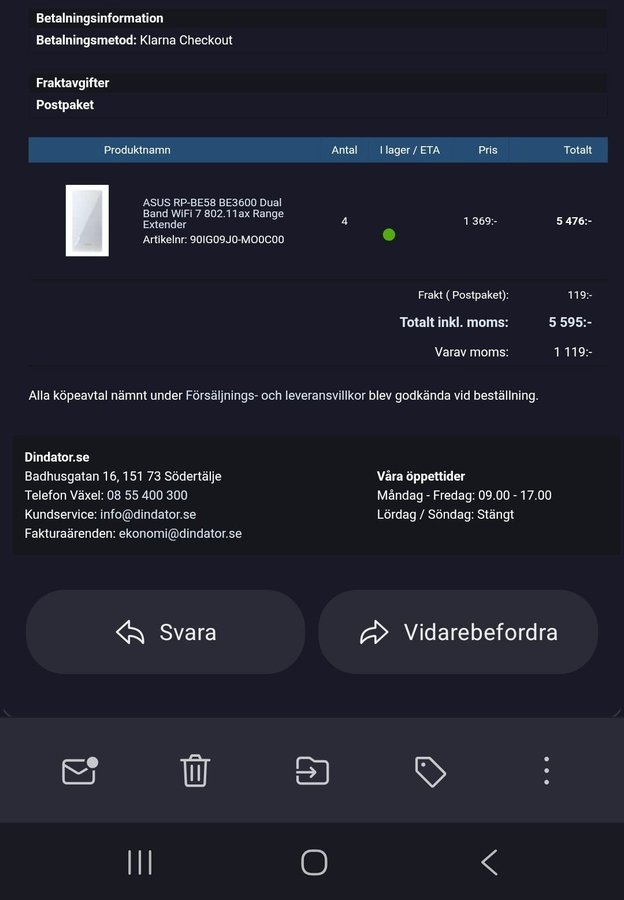The height and width of the screenshot is (900, 624).
Task: Add a label tag to email
Action: (430, 771)
